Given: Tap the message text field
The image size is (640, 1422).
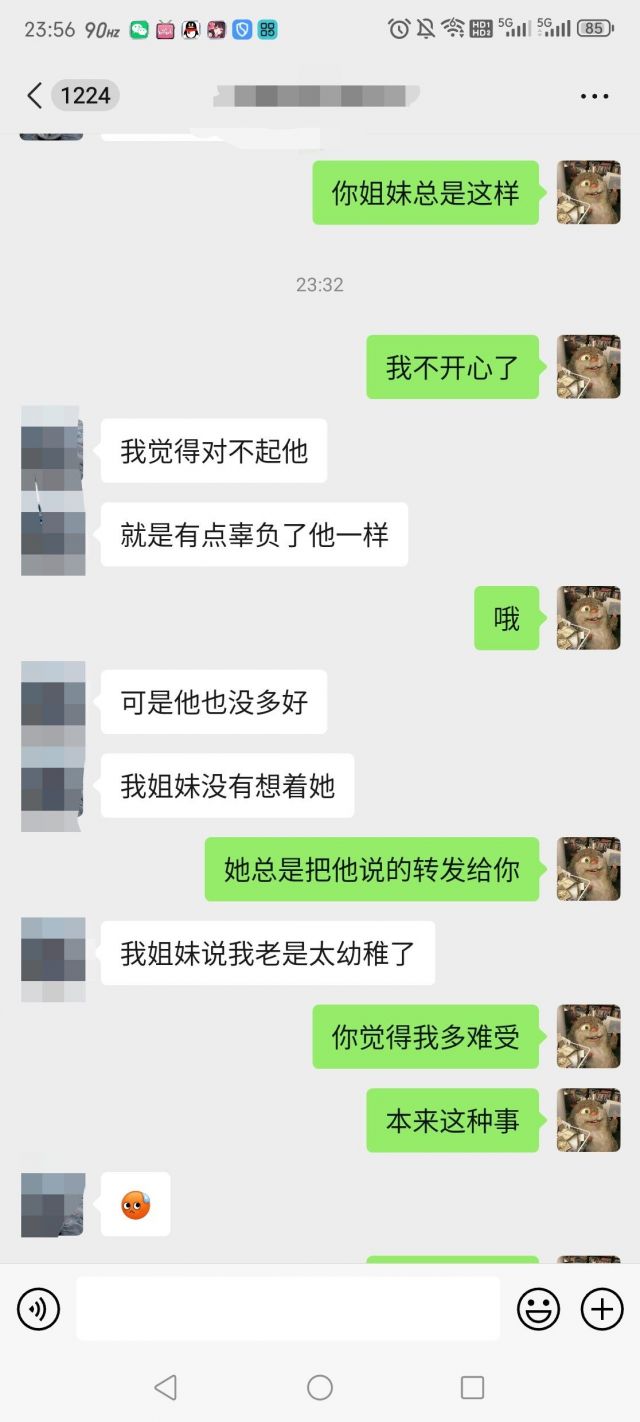Looking at the screenshot, I should pyautogui.click(x=288, y=1308).
